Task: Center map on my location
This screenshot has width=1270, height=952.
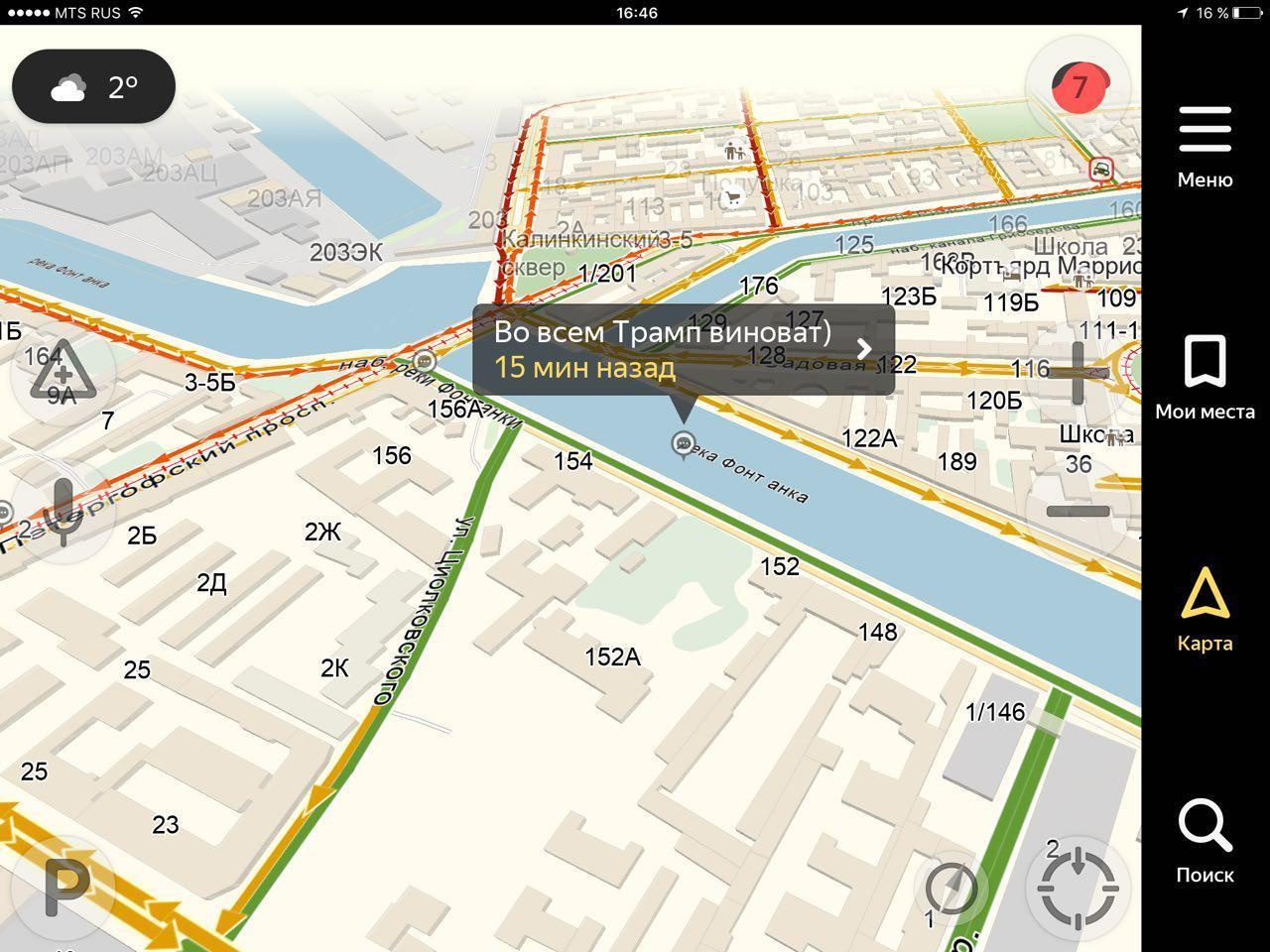Action: click(x=1079, y=886)
